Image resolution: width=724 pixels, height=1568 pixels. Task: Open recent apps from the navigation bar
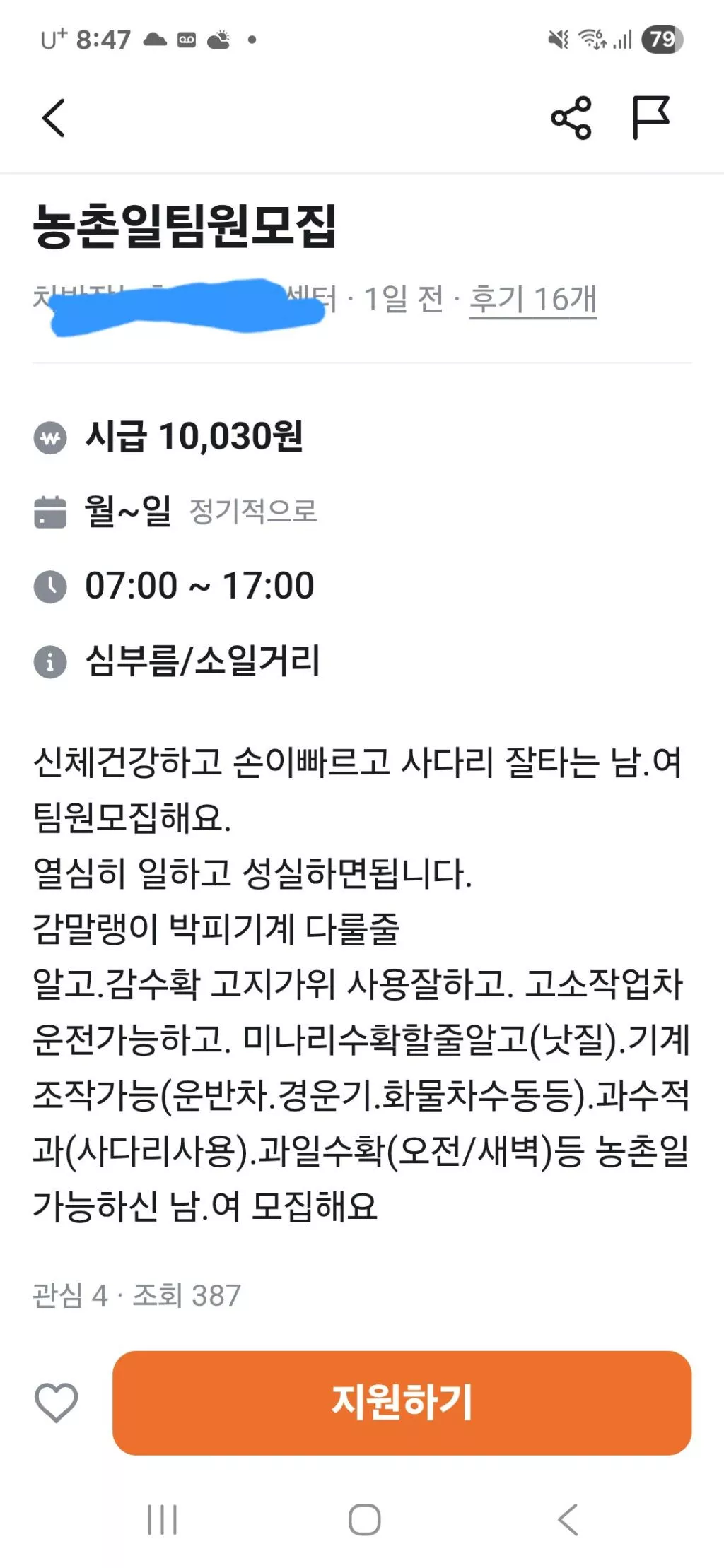162,1520
